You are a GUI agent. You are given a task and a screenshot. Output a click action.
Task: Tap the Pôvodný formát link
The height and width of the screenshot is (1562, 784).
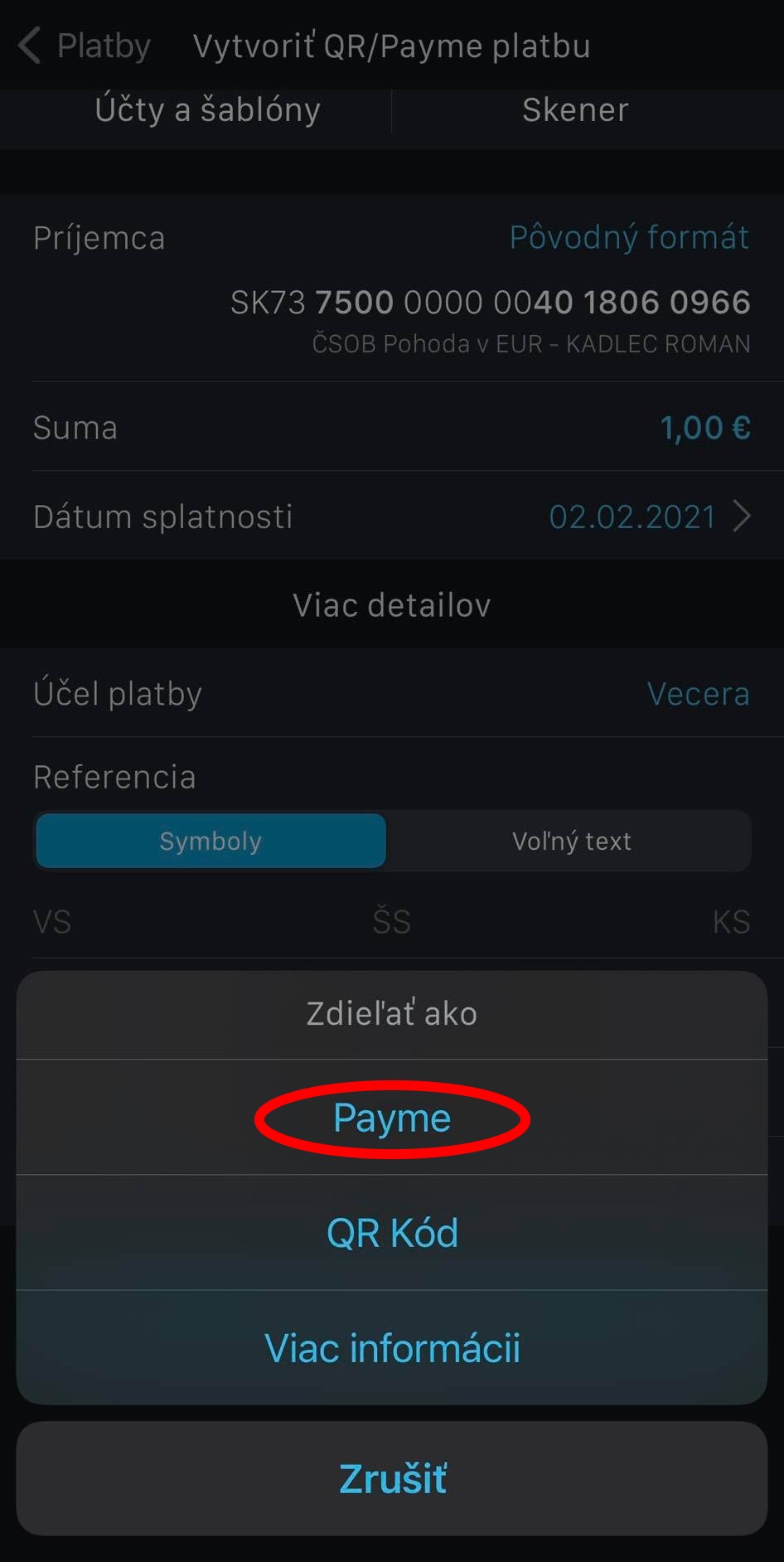coord(629,238)
